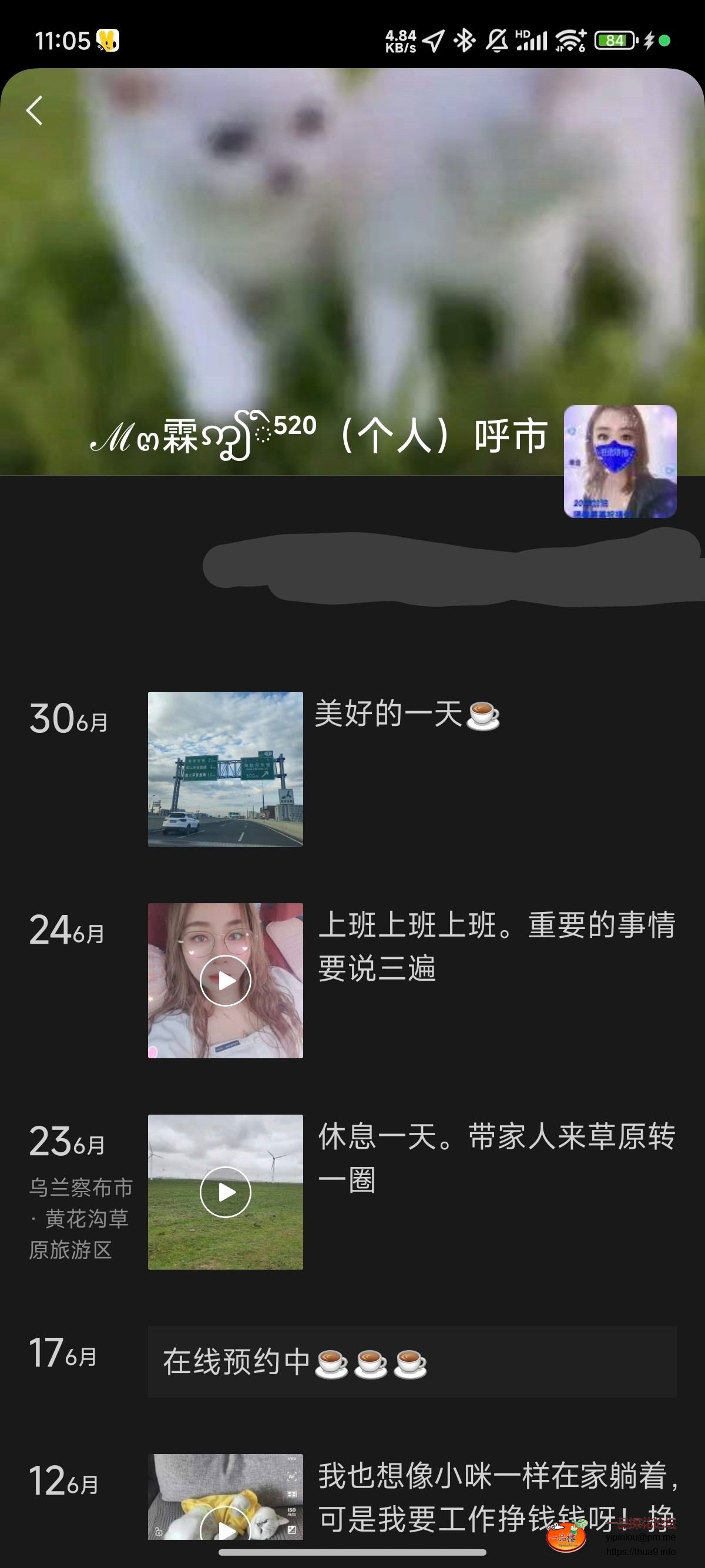Tap the HD indicator in the status bar
Viewport: 705px width, 1568px height.
(x=522, y=33)
